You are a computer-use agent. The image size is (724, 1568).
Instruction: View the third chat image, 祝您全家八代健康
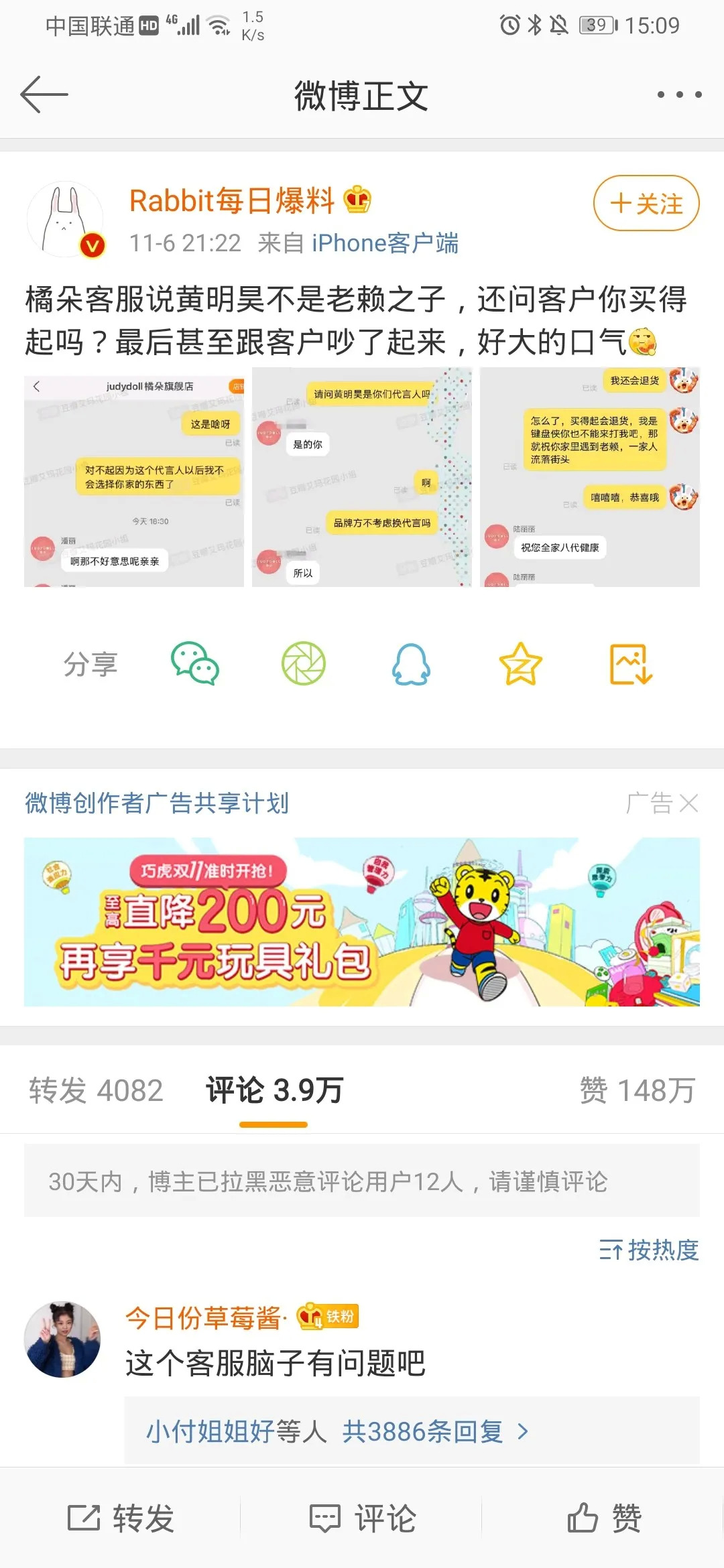tap(590, 477)
